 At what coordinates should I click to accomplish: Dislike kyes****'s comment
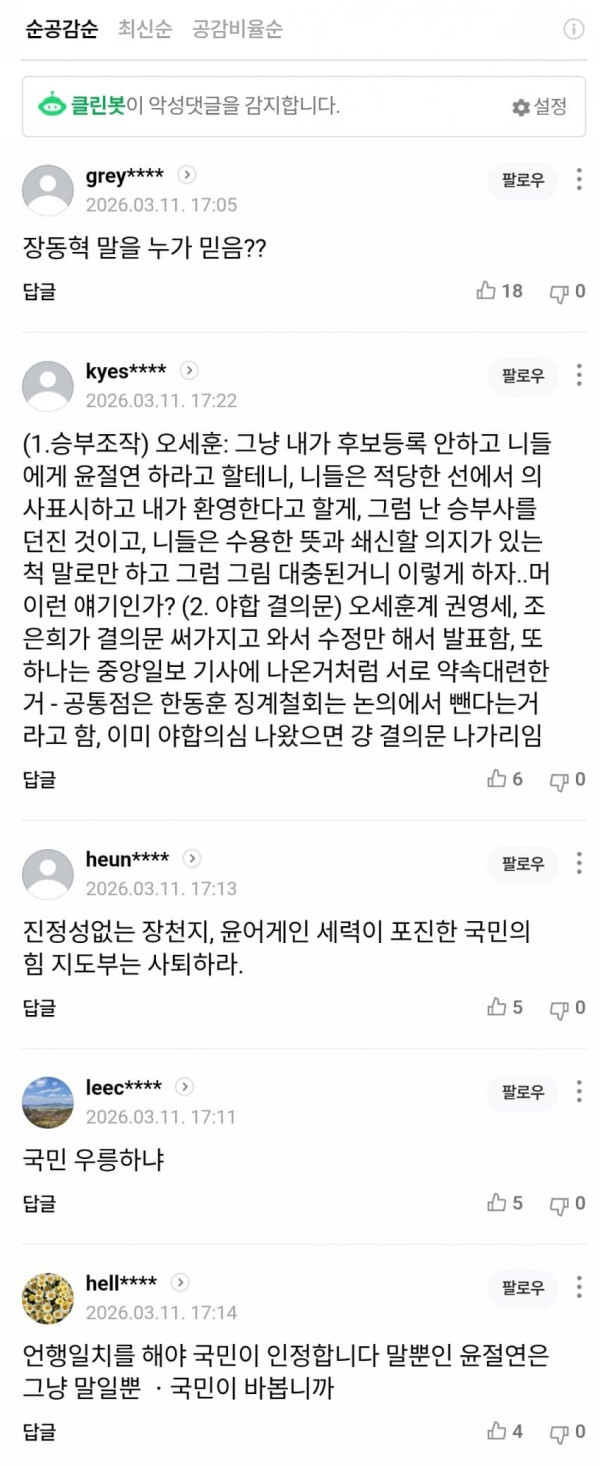click(567, 779)
